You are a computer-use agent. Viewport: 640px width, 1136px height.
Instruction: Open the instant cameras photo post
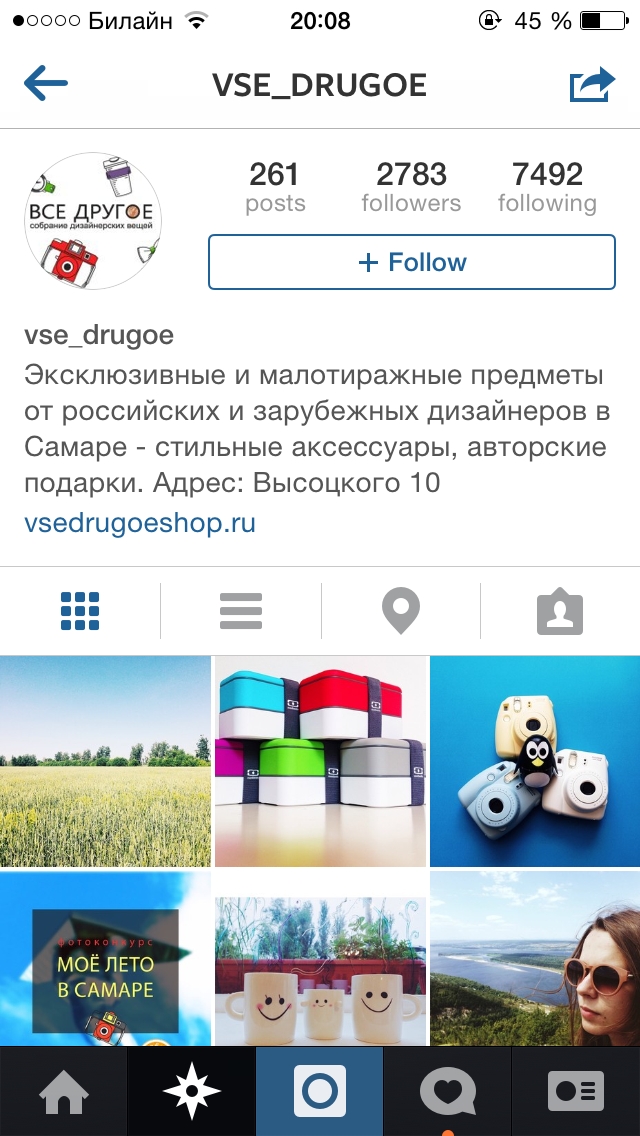[535, 761]
